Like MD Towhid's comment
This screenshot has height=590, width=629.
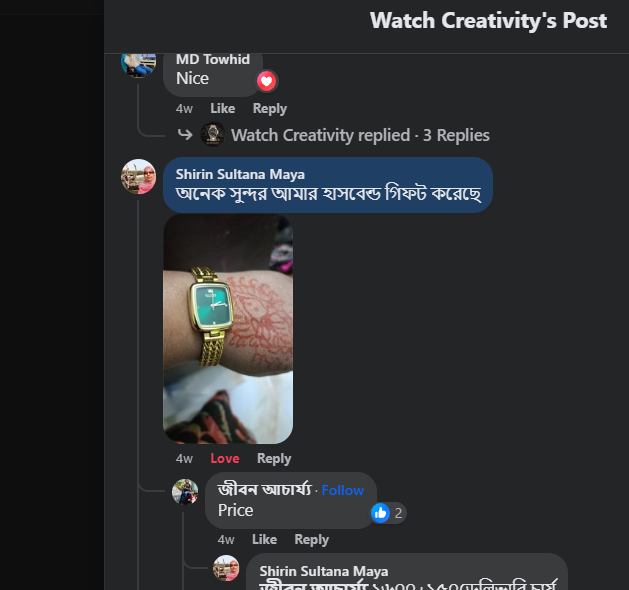coord(222,108)
